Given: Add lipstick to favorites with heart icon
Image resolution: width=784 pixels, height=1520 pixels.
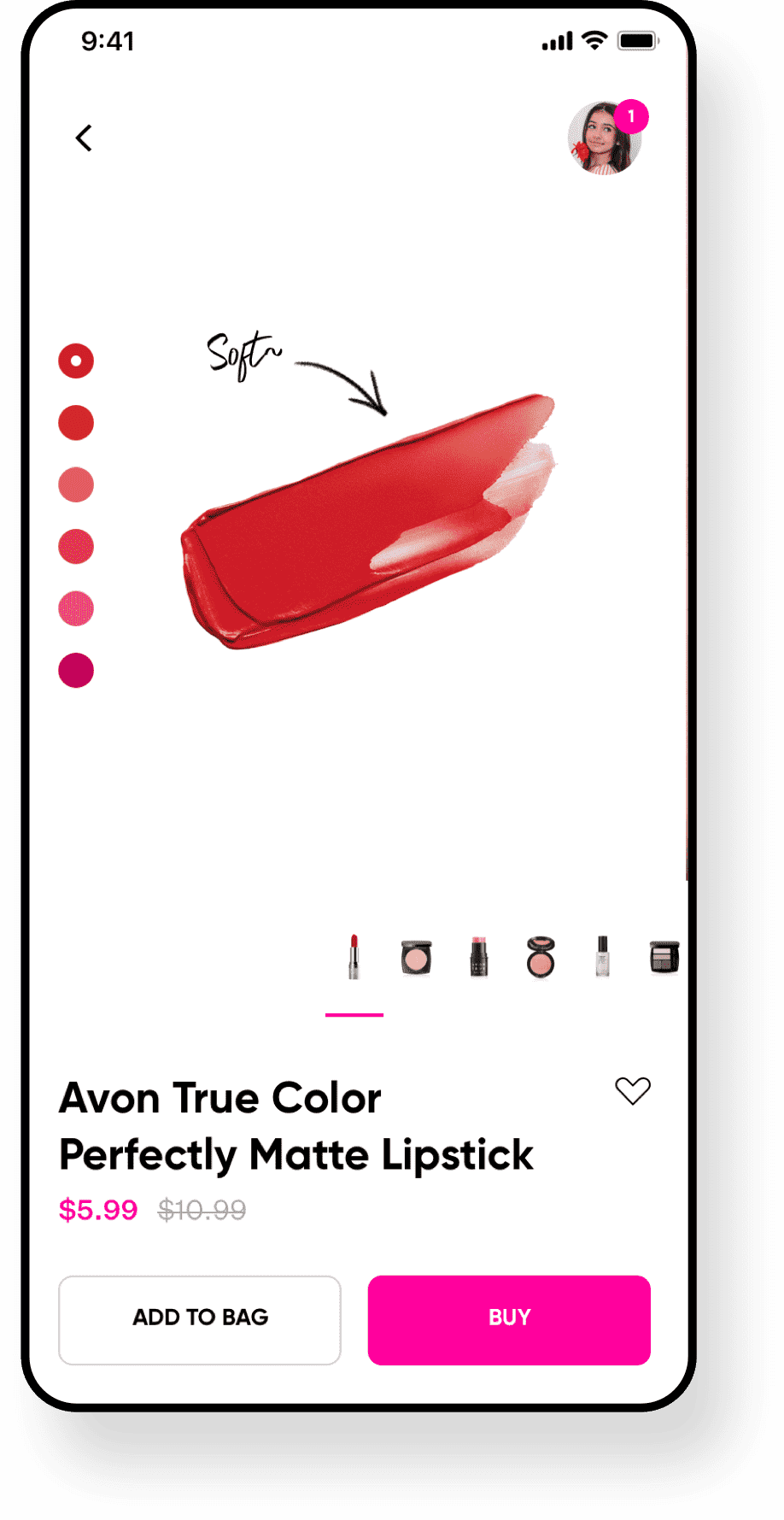Looking at the screenshot, I should point(633,1090).
